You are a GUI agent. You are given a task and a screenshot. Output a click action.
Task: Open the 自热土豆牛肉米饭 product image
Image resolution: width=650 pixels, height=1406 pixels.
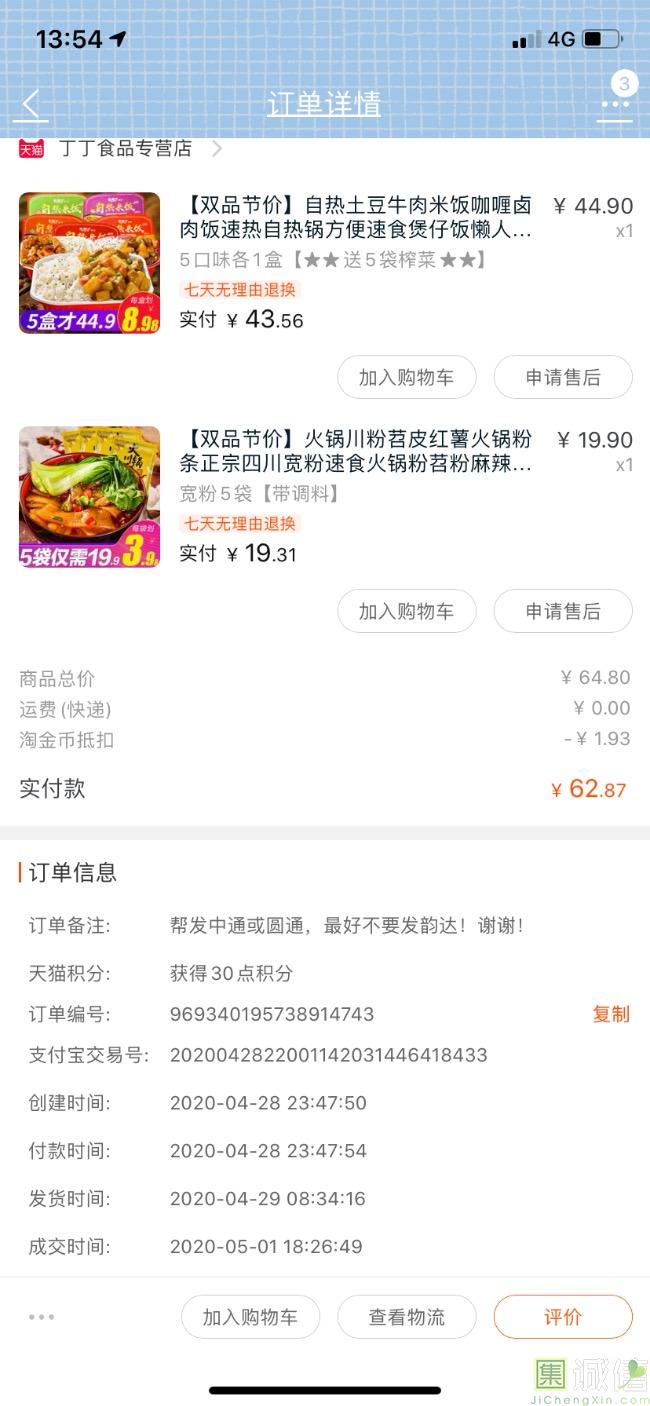point(89,263)
